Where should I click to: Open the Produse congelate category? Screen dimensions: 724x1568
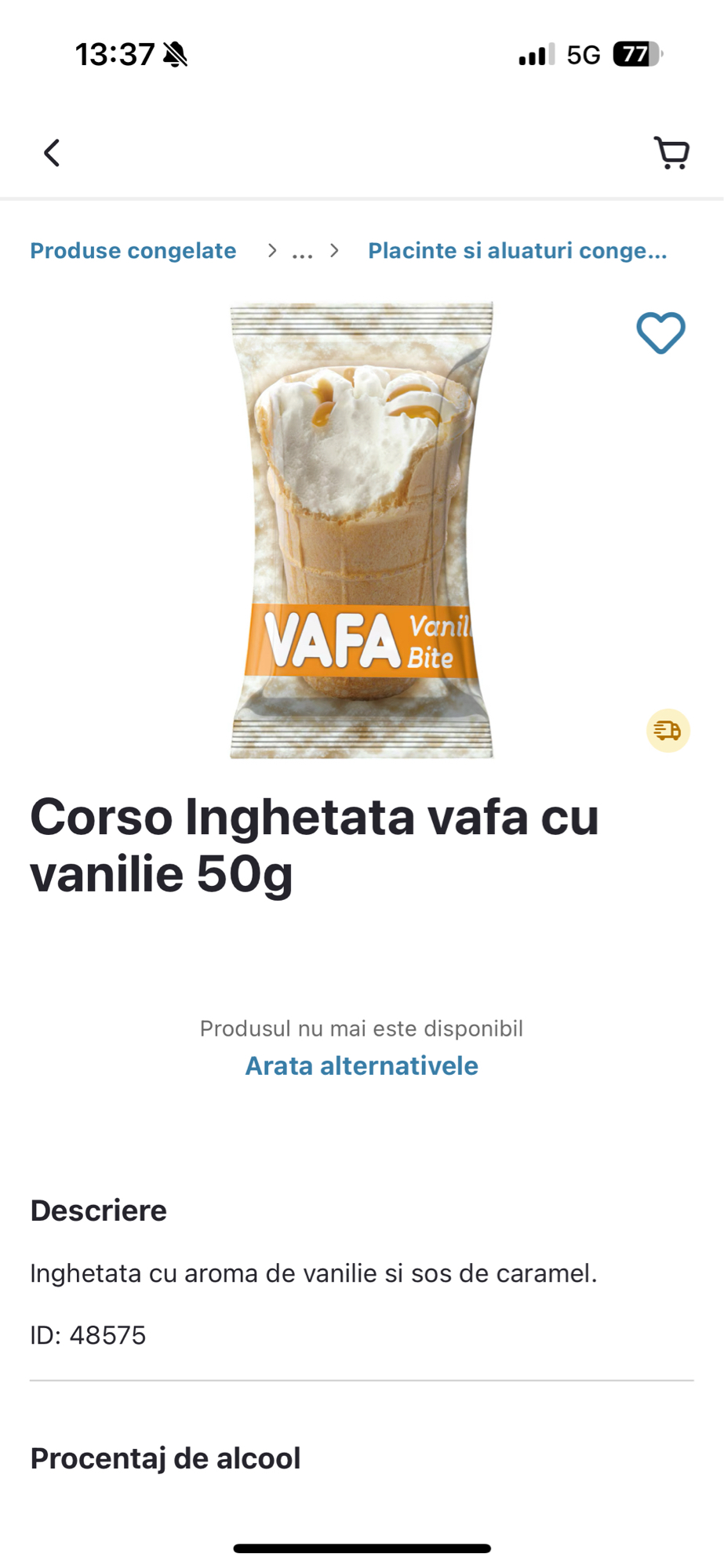pyautogui.click(x=133, y=251)
